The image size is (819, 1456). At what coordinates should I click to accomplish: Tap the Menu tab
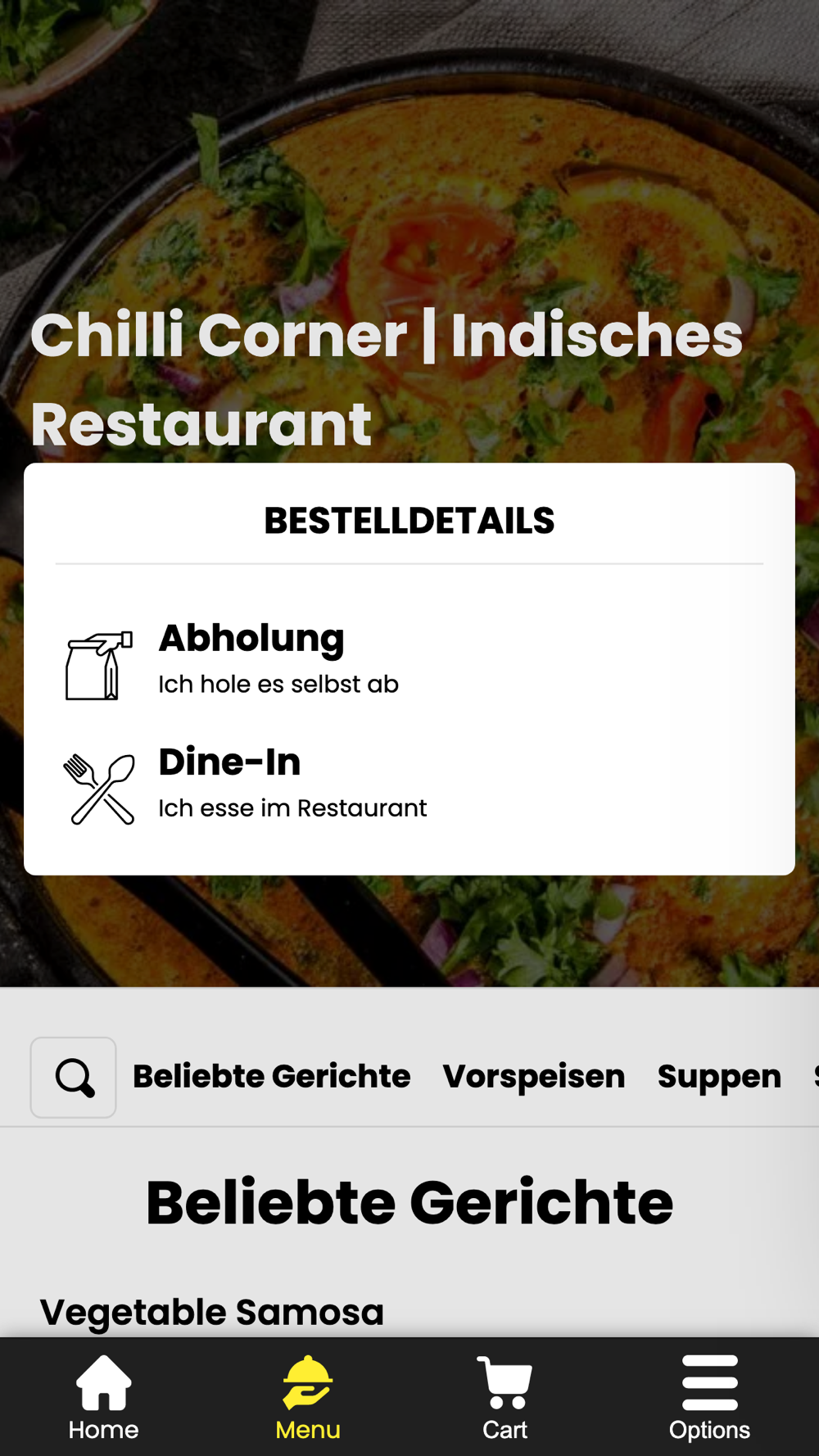click(307, 1398)
